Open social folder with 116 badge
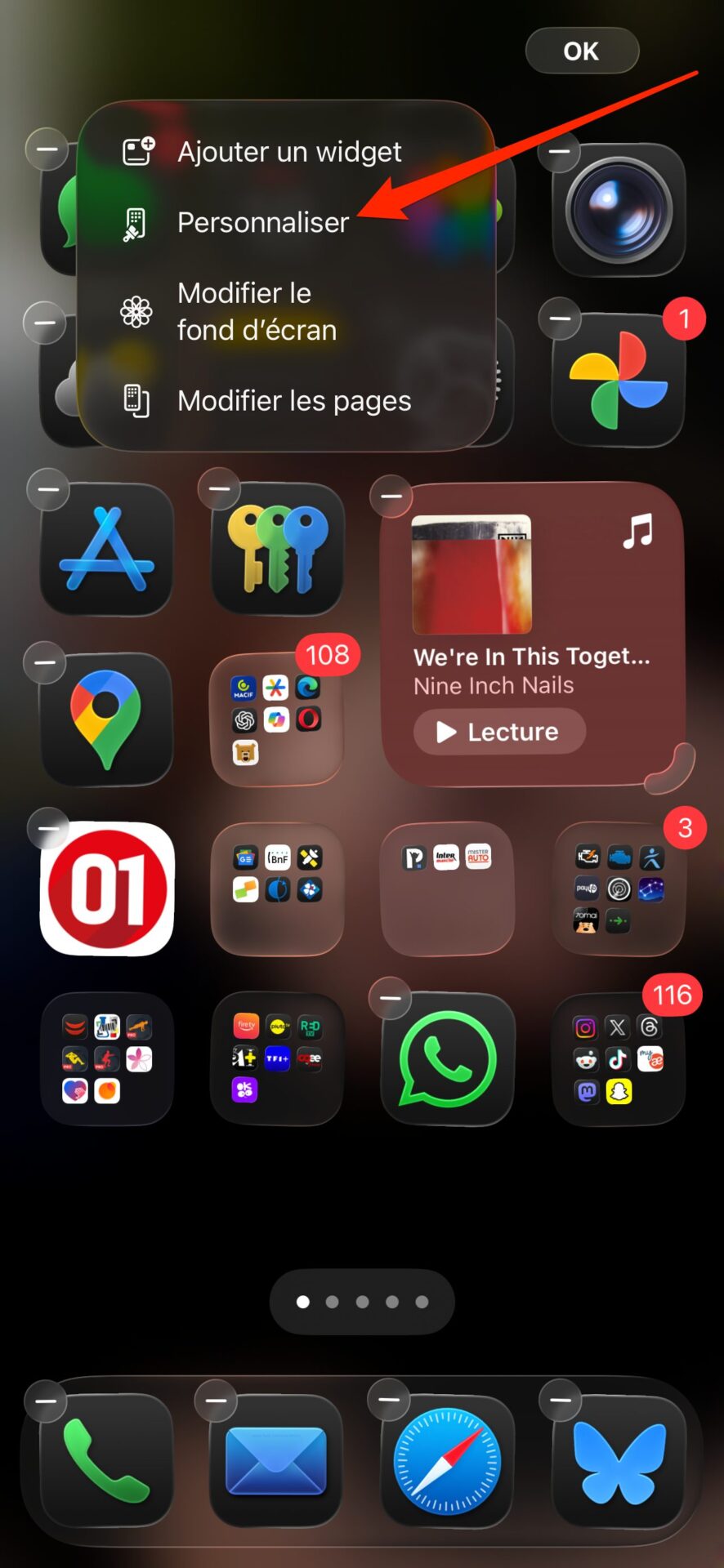 pyautogui.click(x=619, y=1059)
